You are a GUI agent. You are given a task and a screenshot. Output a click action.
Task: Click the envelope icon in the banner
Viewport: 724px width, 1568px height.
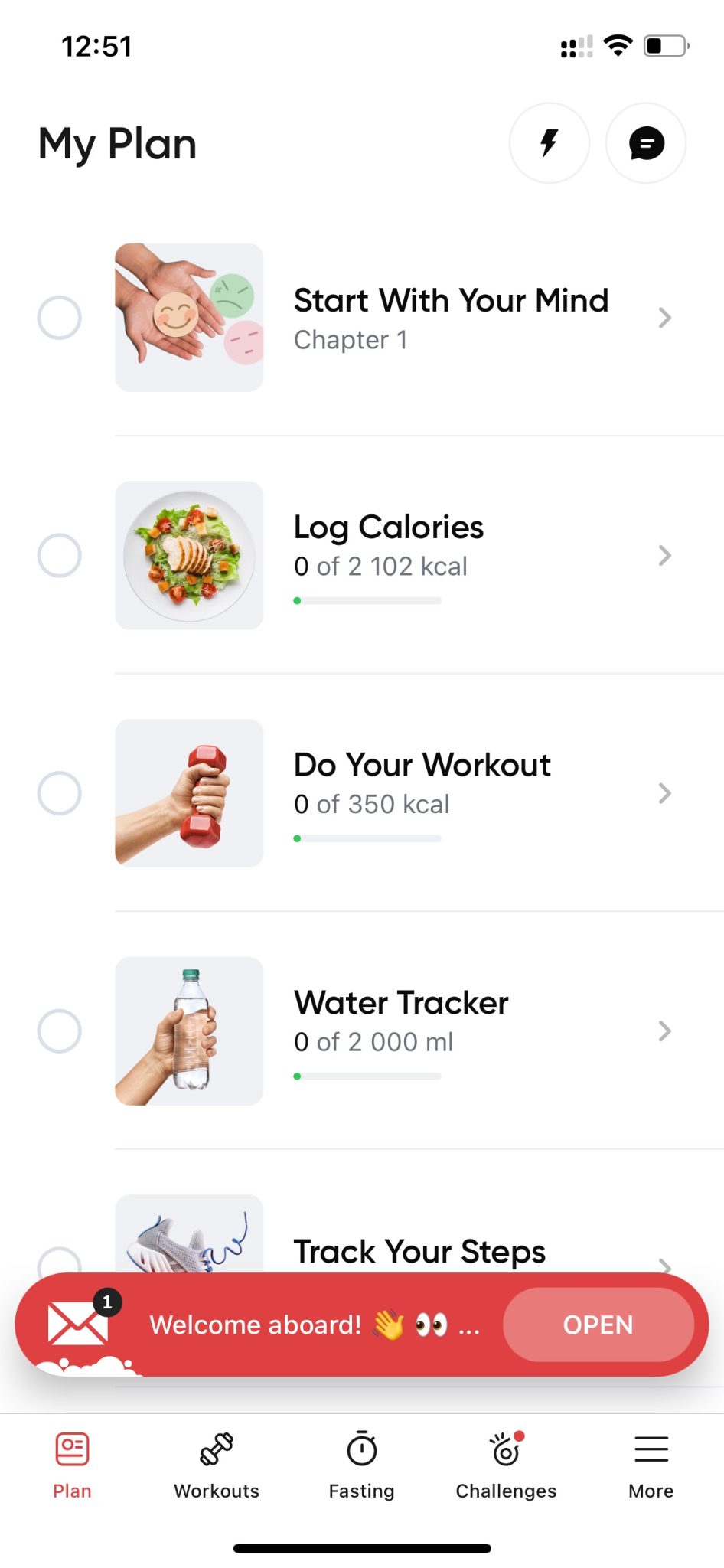(x=79, y=1325)
